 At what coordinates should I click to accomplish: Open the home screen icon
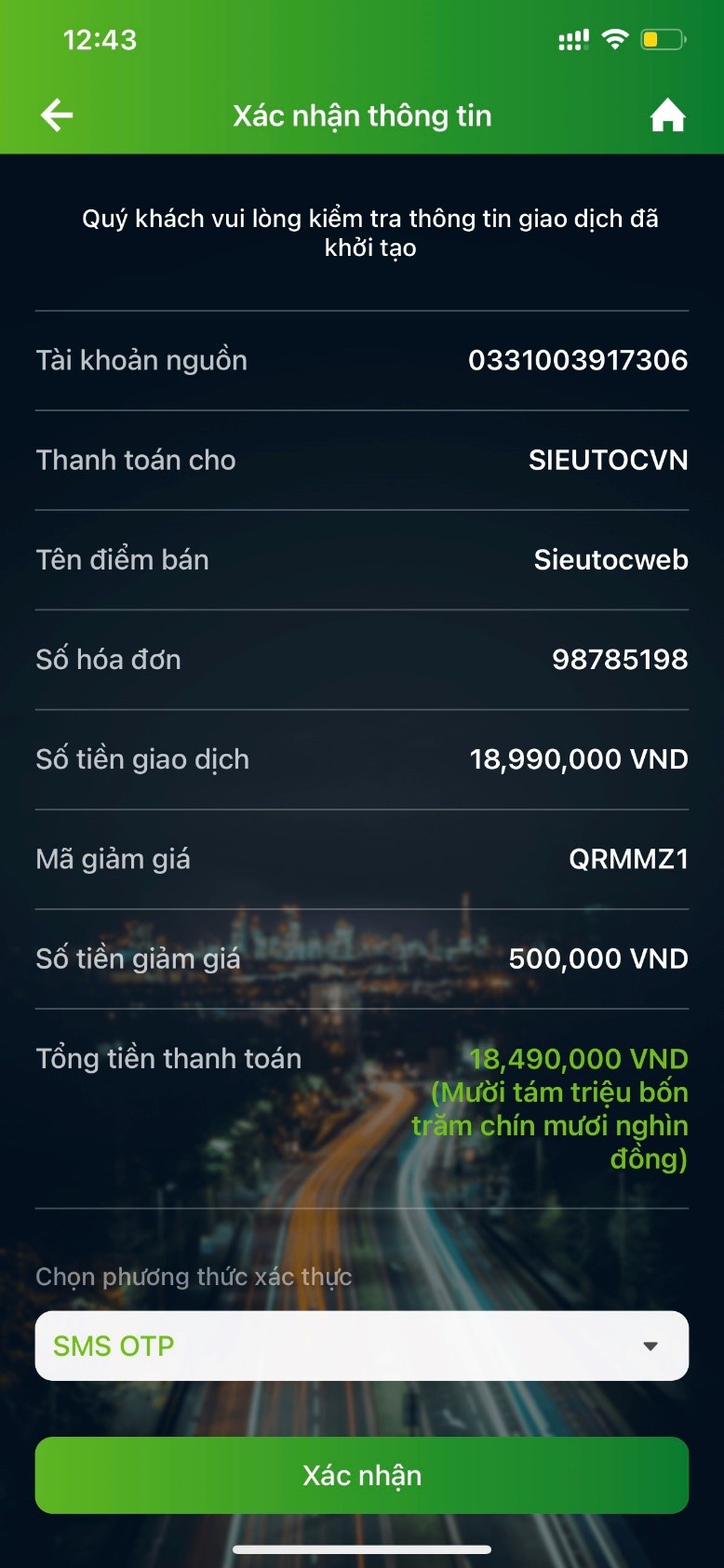coord(667,116)
